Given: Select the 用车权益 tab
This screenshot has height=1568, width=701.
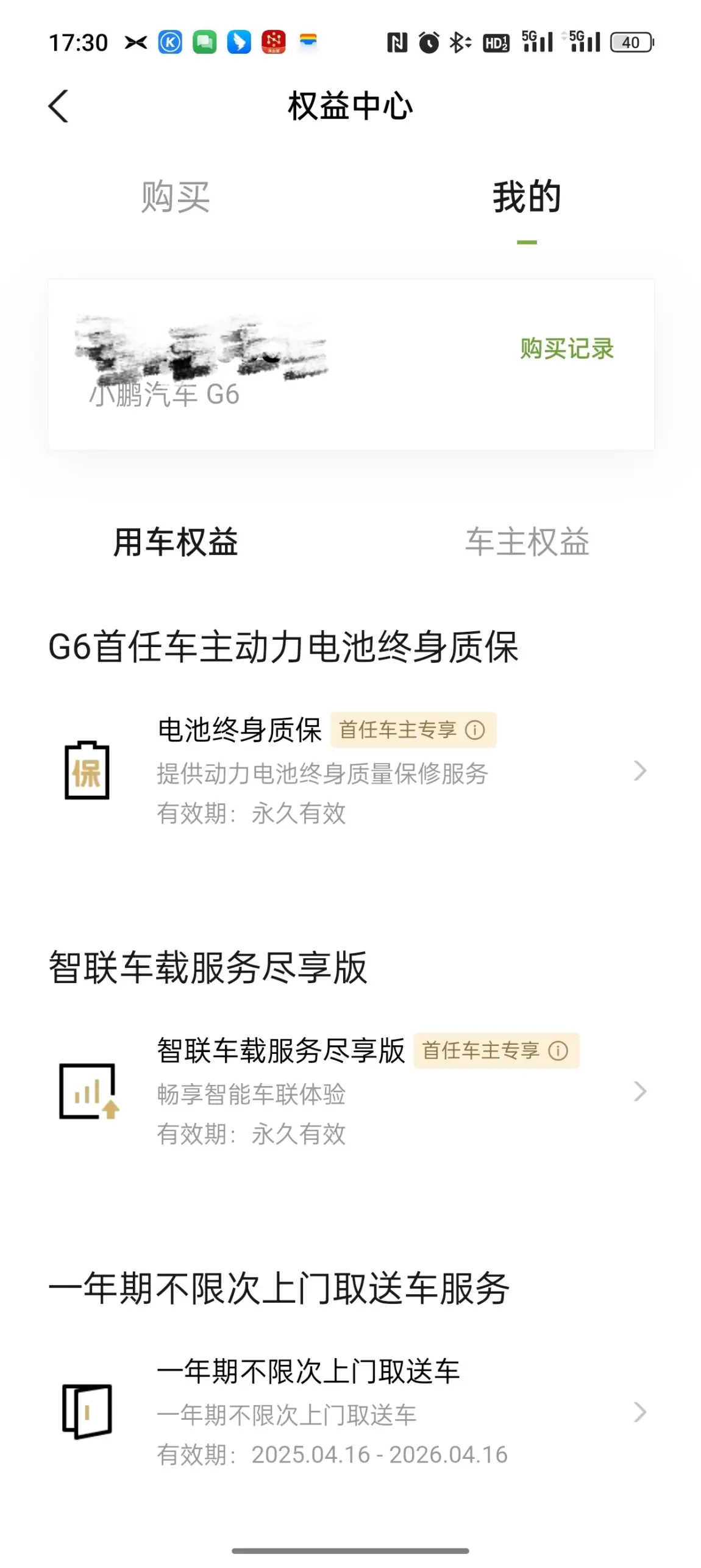Looking at the screenshot, I should coord(176,542).
